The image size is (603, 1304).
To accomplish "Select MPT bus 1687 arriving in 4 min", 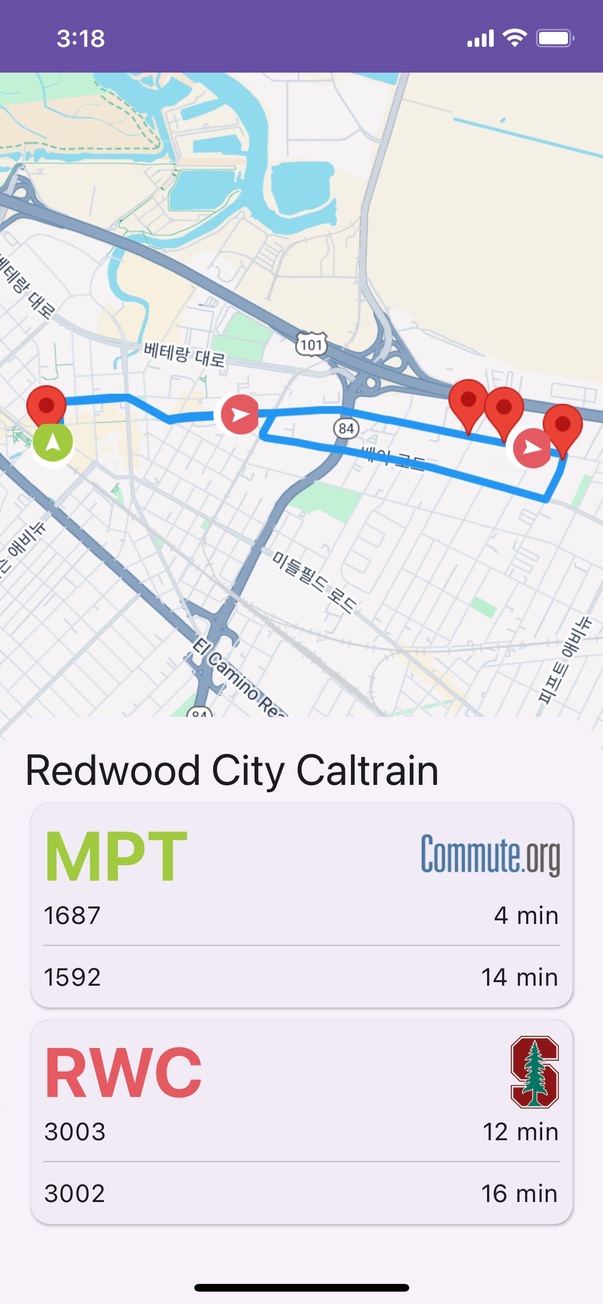I will 301,916.
